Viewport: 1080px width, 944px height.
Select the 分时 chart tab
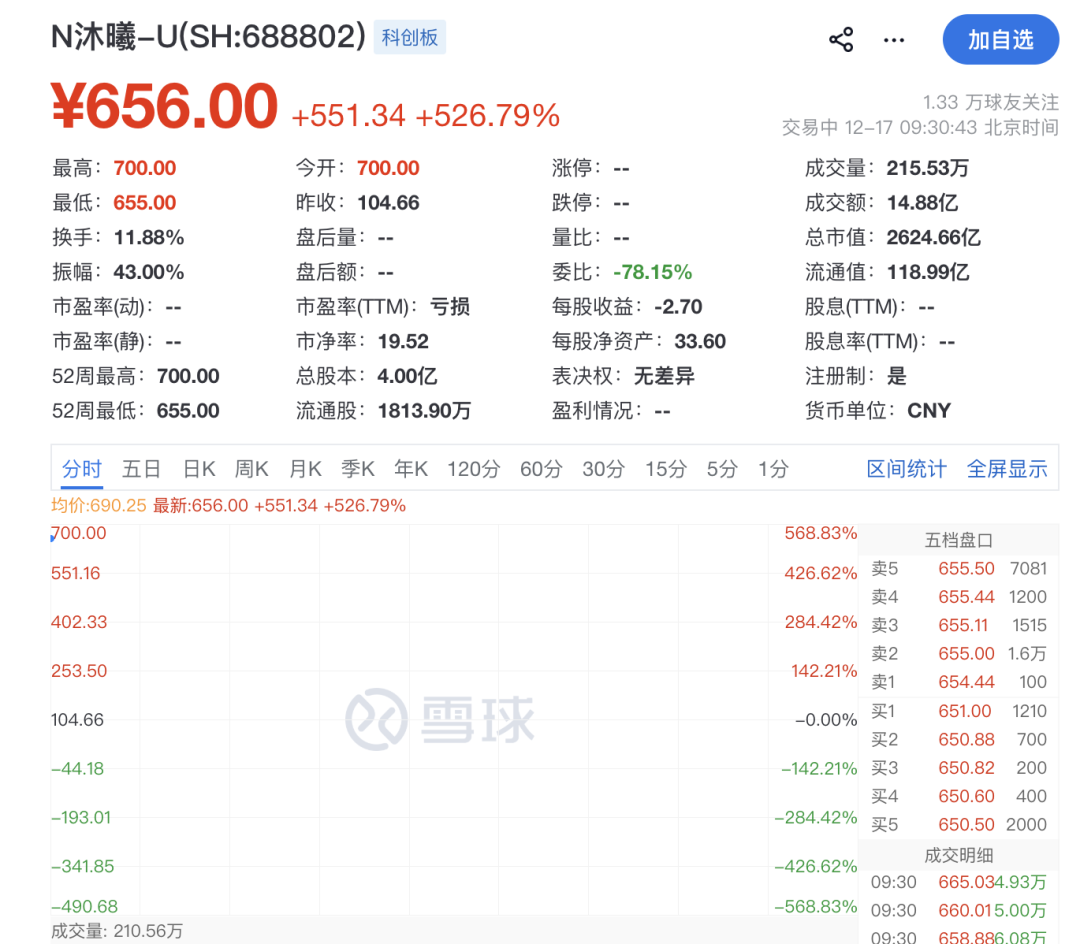(82, 469)
